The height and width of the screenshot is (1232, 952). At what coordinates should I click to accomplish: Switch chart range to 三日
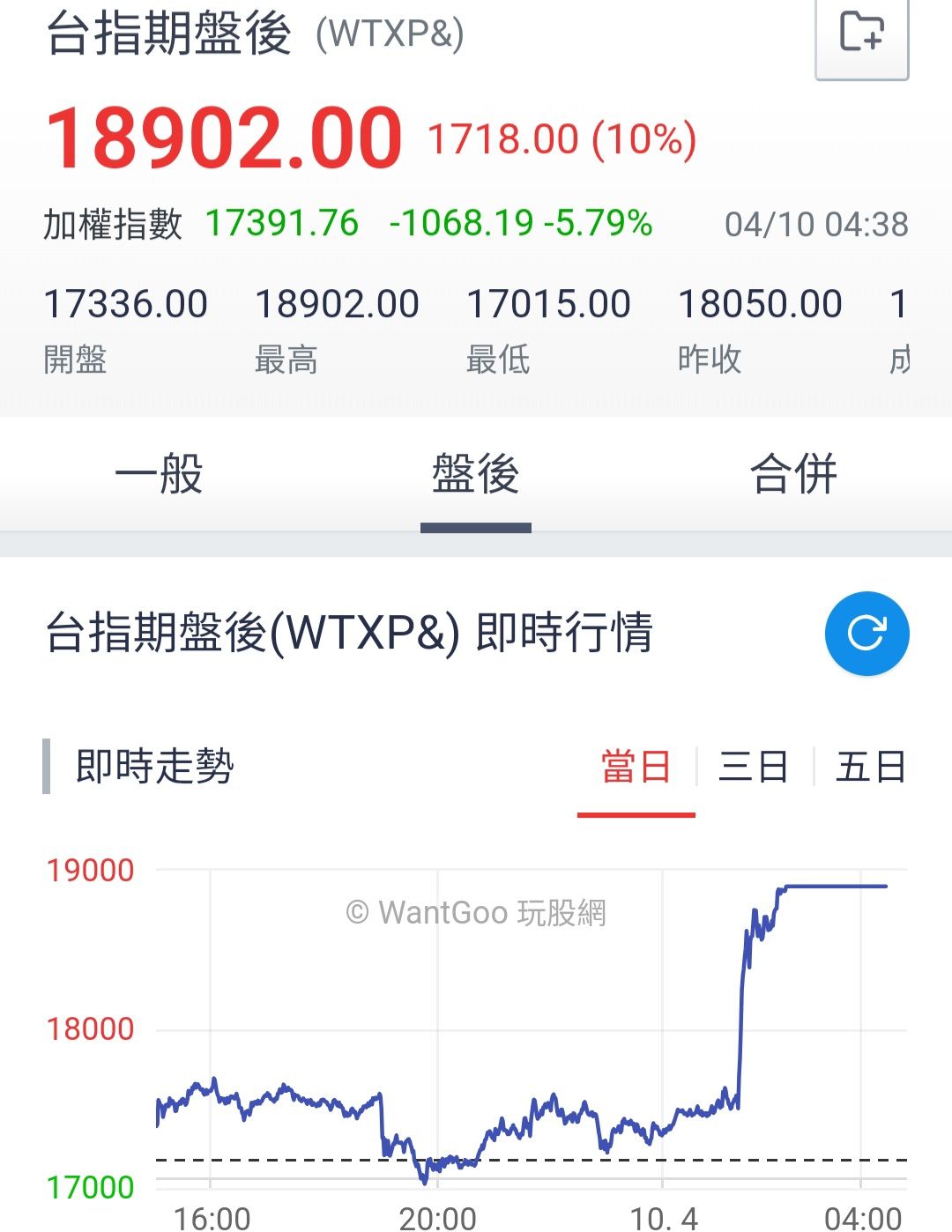753,767
